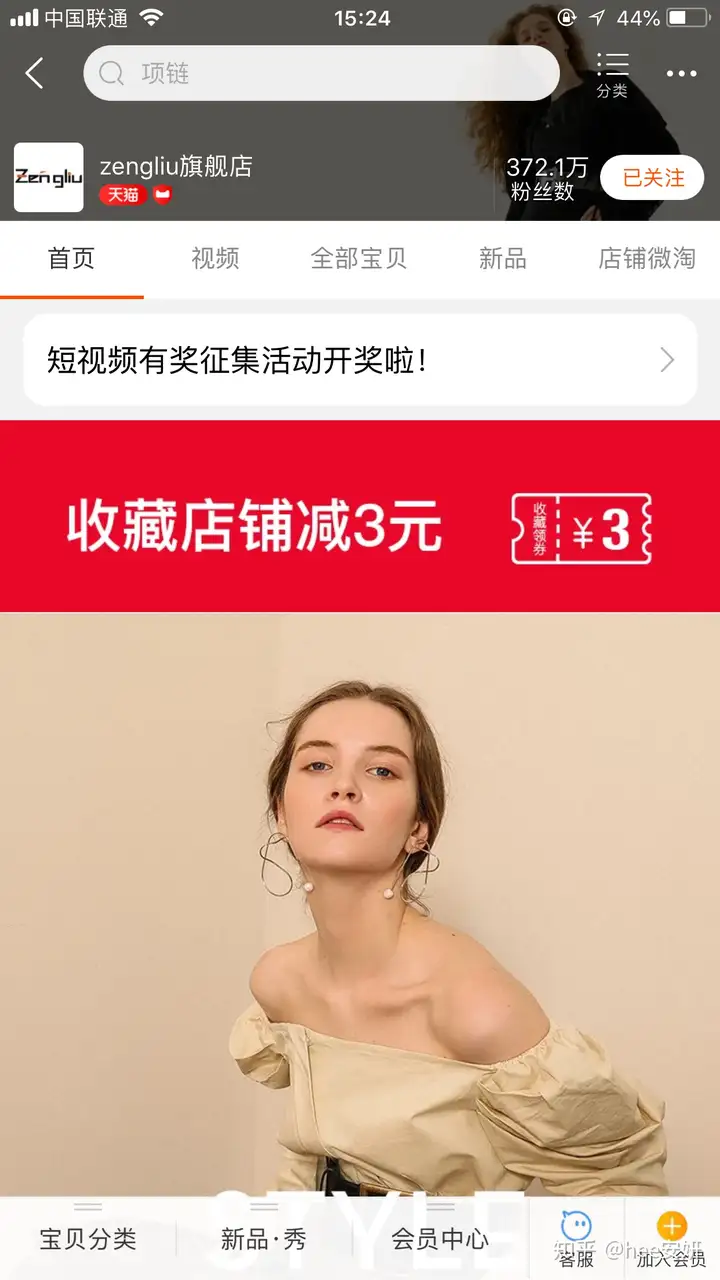Tap 加入会员 to join membership
Image resolution: width=720 pixels, height=1280 pixels.
(671, 1238)
